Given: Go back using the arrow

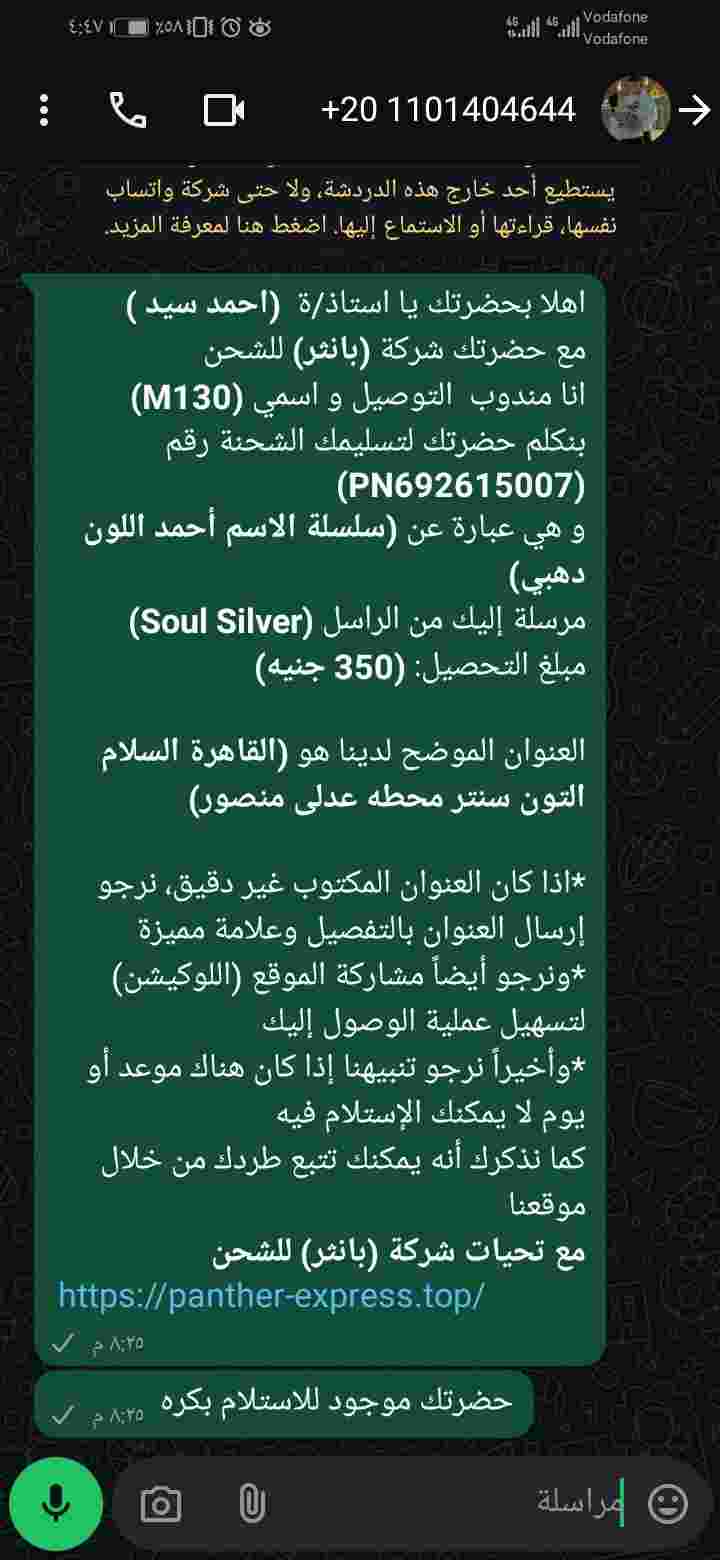Looking at the screenshot, I should tap(694, 110).
